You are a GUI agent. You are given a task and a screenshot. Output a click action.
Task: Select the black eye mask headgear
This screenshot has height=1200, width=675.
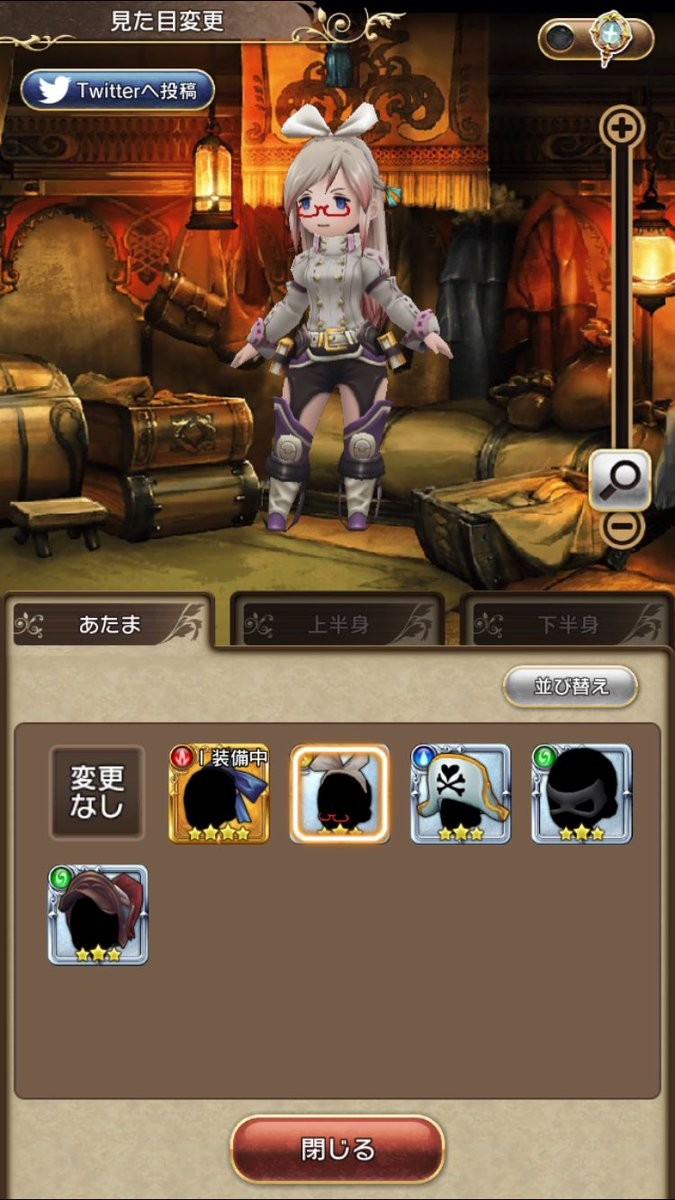[582, 794]
